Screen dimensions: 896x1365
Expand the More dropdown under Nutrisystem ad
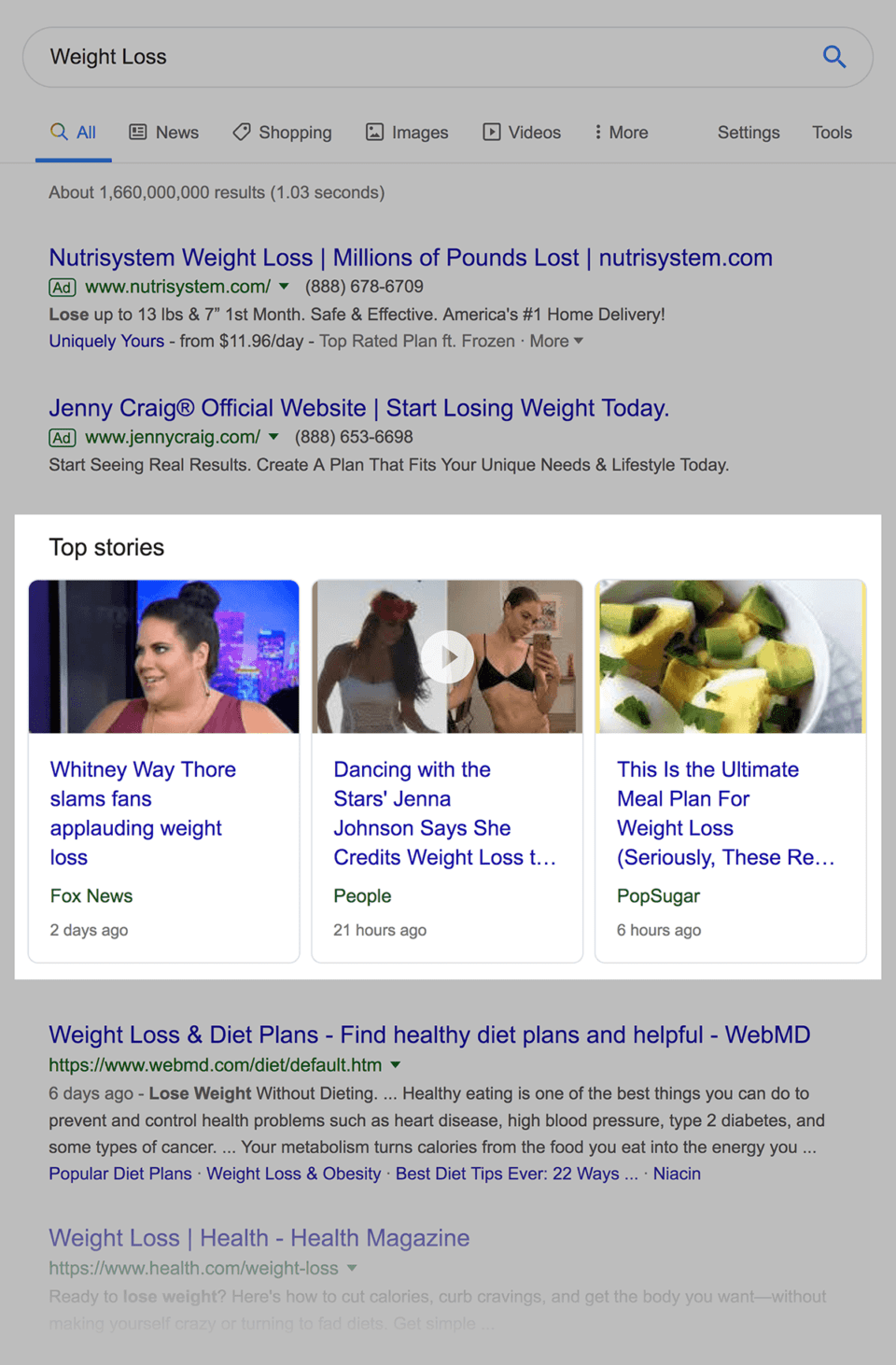coord(556,342)
